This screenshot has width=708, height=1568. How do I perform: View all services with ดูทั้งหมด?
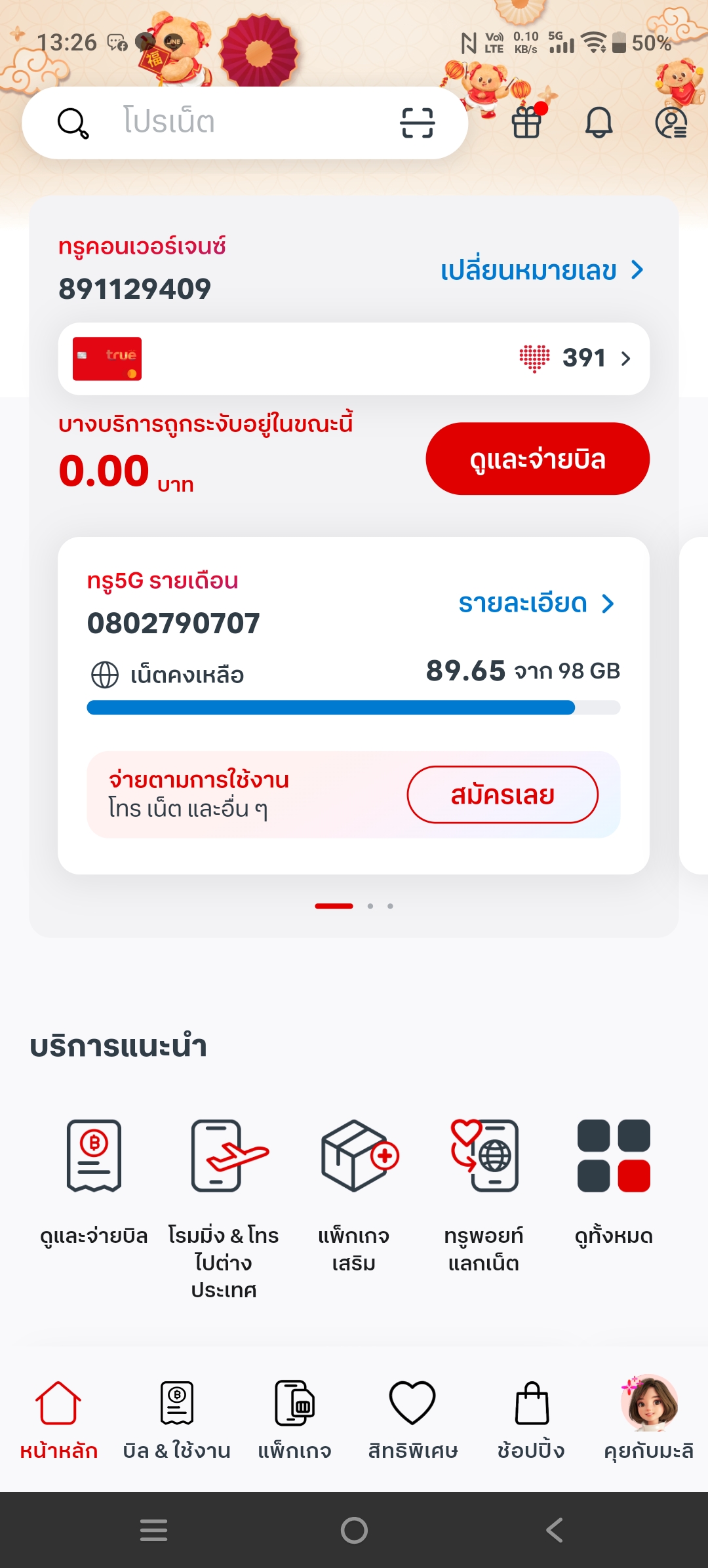614,1180
